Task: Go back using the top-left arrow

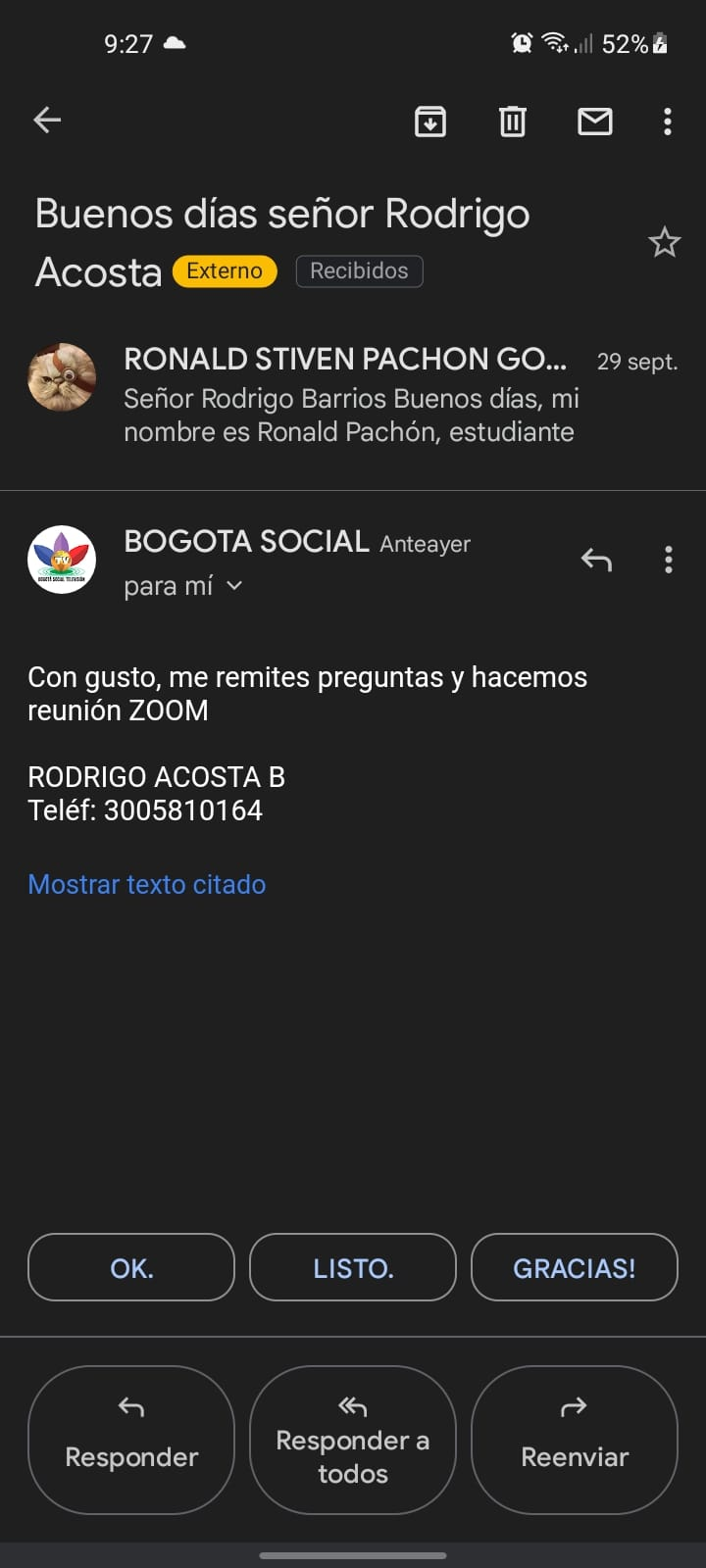Action: pyautogui.click(x=47, y=121)
